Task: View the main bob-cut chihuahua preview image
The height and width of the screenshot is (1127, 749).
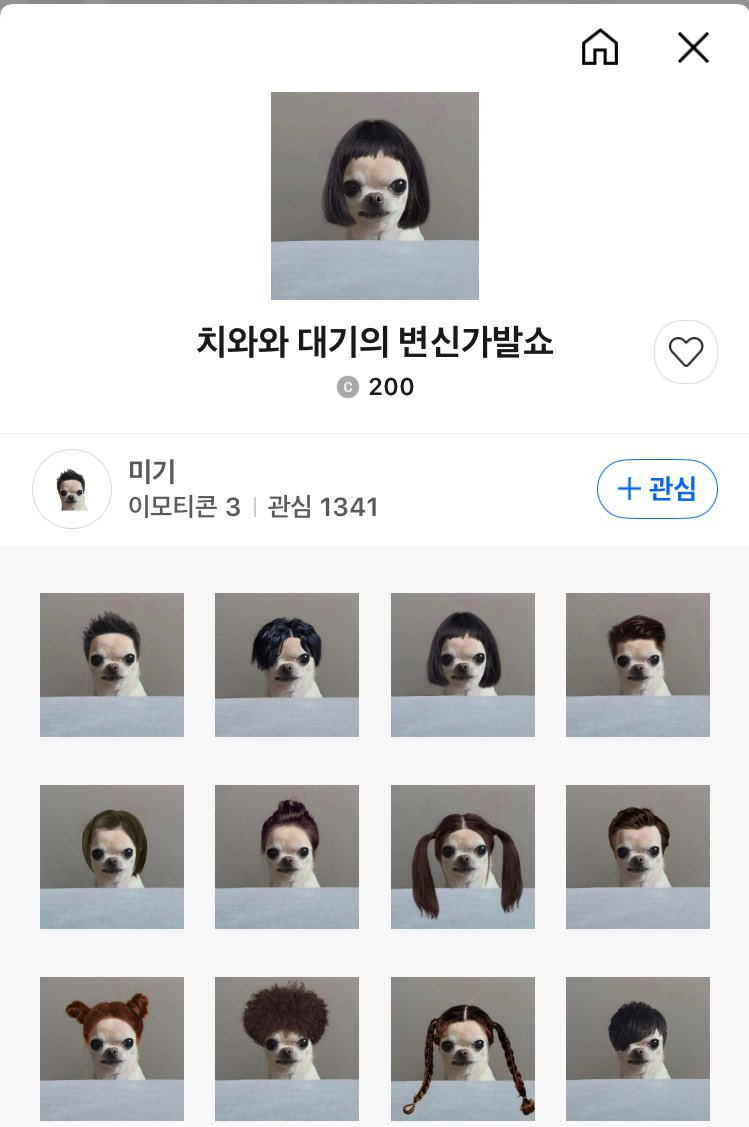Action: pos(374,196)
